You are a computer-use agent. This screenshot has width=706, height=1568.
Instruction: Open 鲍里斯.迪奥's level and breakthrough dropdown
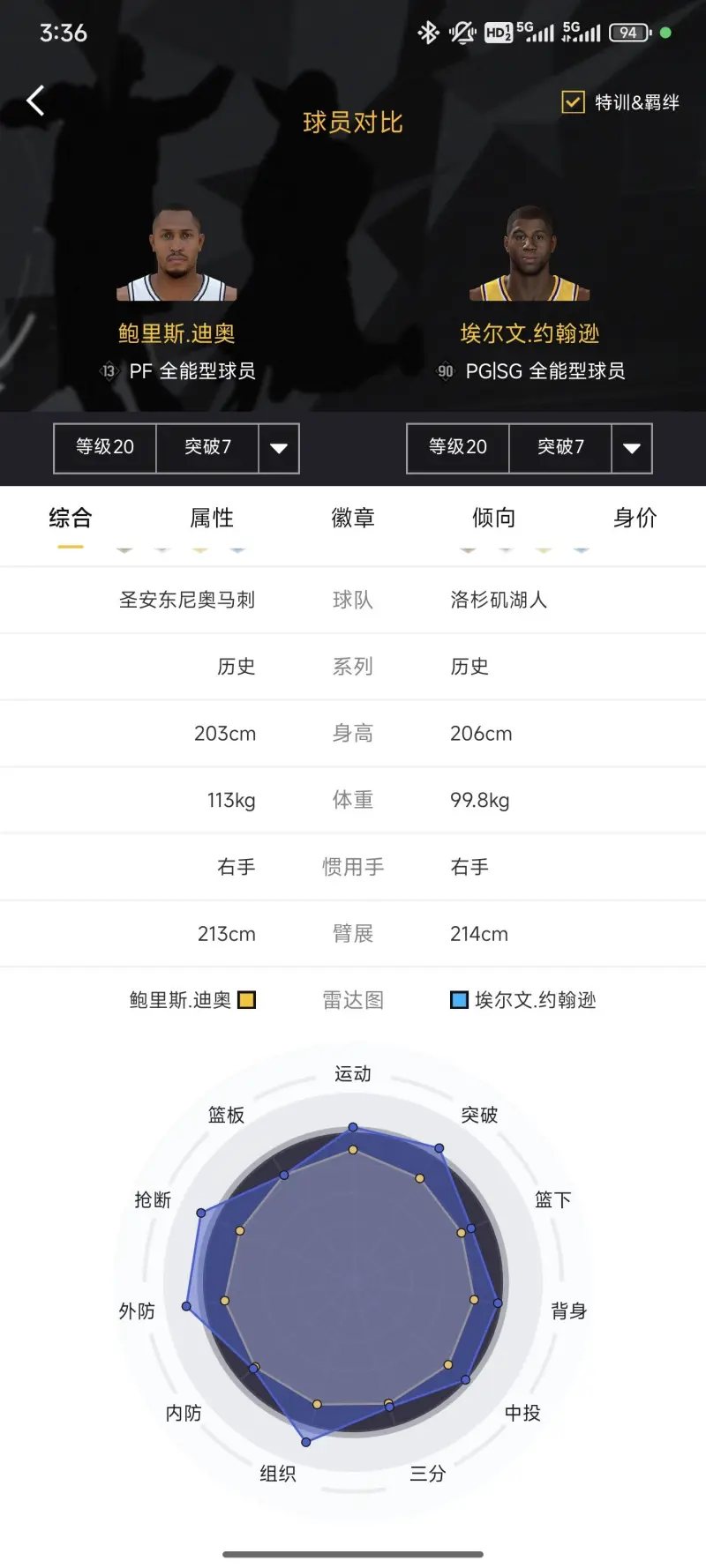click(279, 448)
